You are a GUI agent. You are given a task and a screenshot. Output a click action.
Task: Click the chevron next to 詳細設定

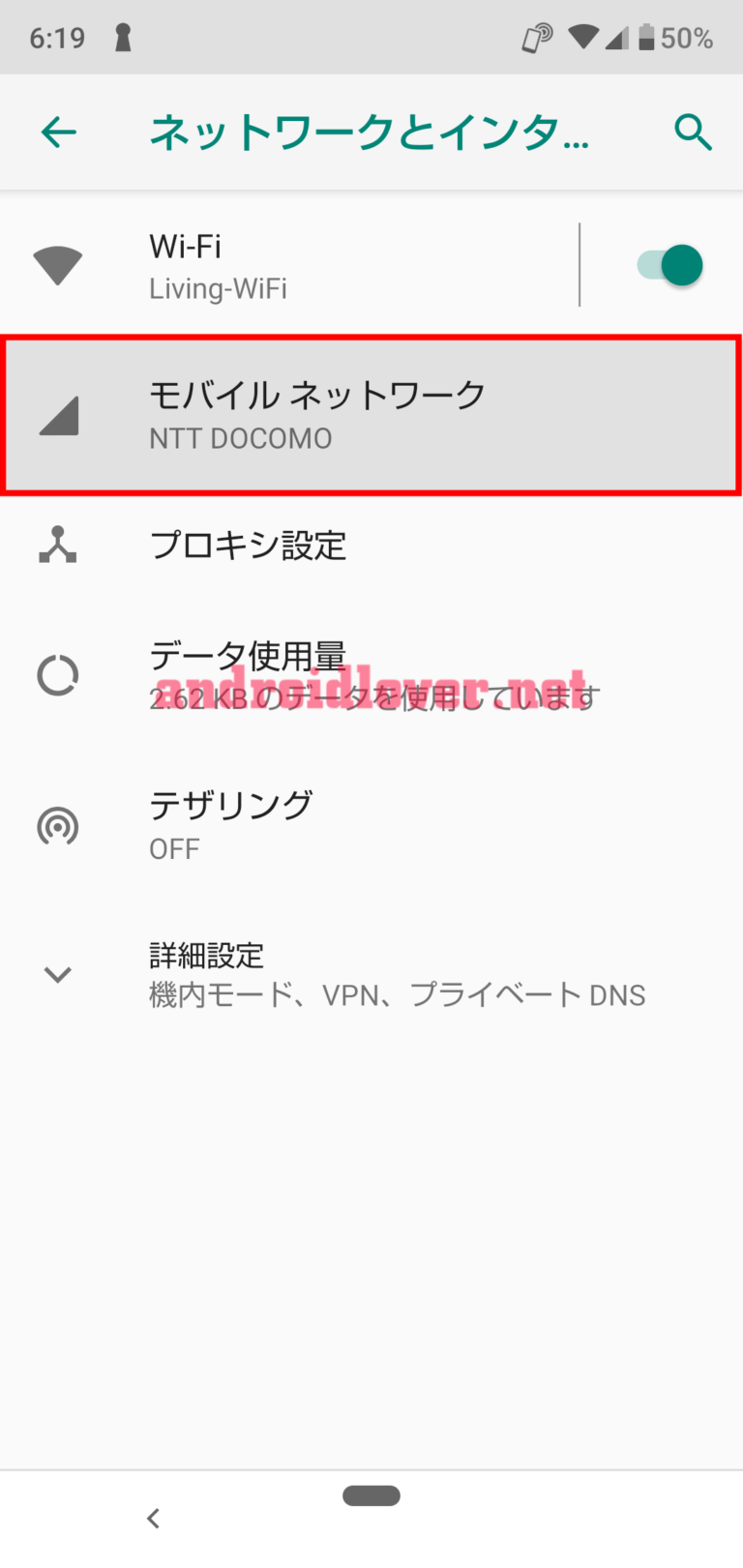pyautogui.click(x=58, y=975)
